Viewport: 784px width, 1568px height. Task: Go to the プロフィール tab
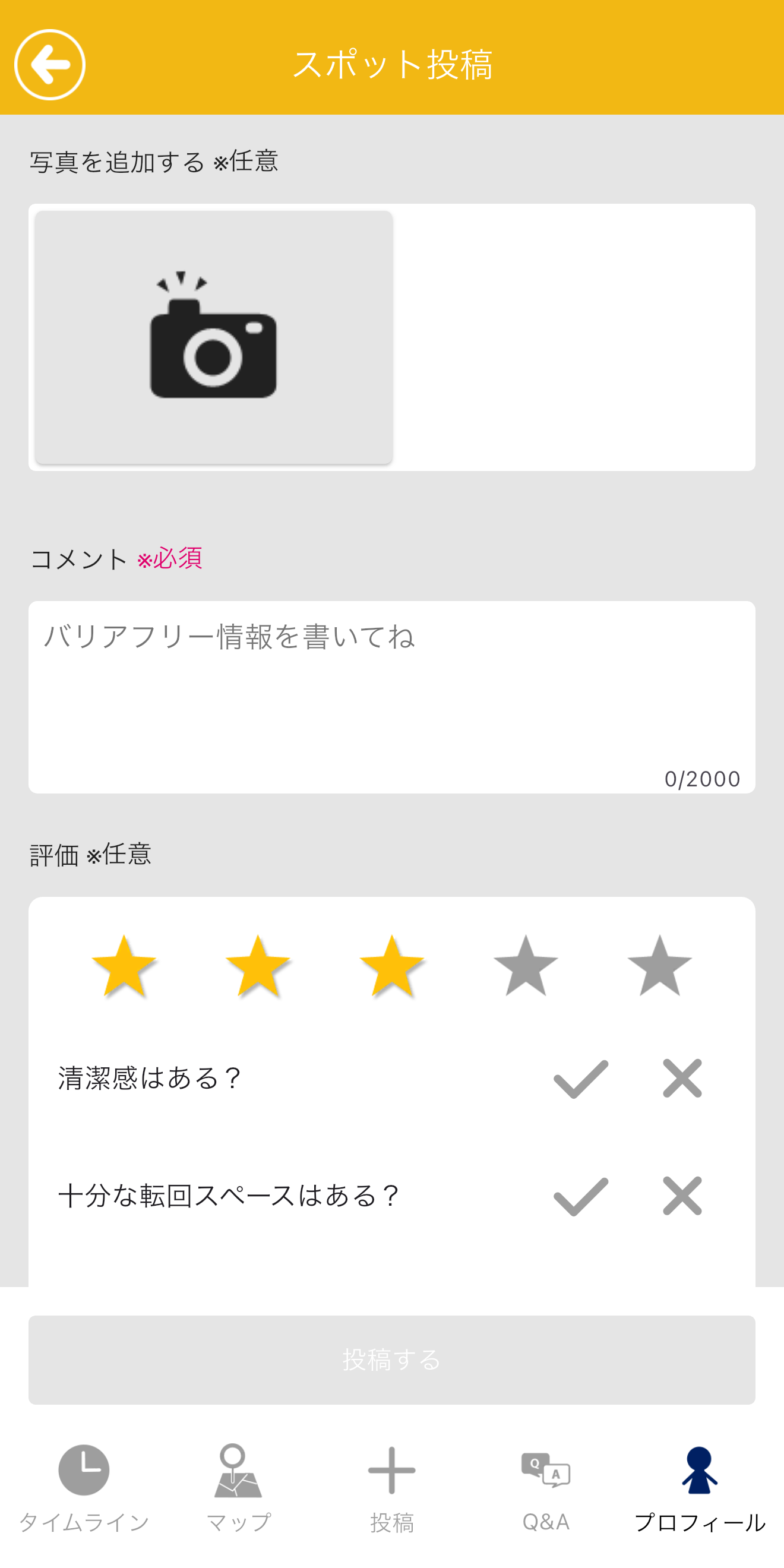coord(700,1489)
